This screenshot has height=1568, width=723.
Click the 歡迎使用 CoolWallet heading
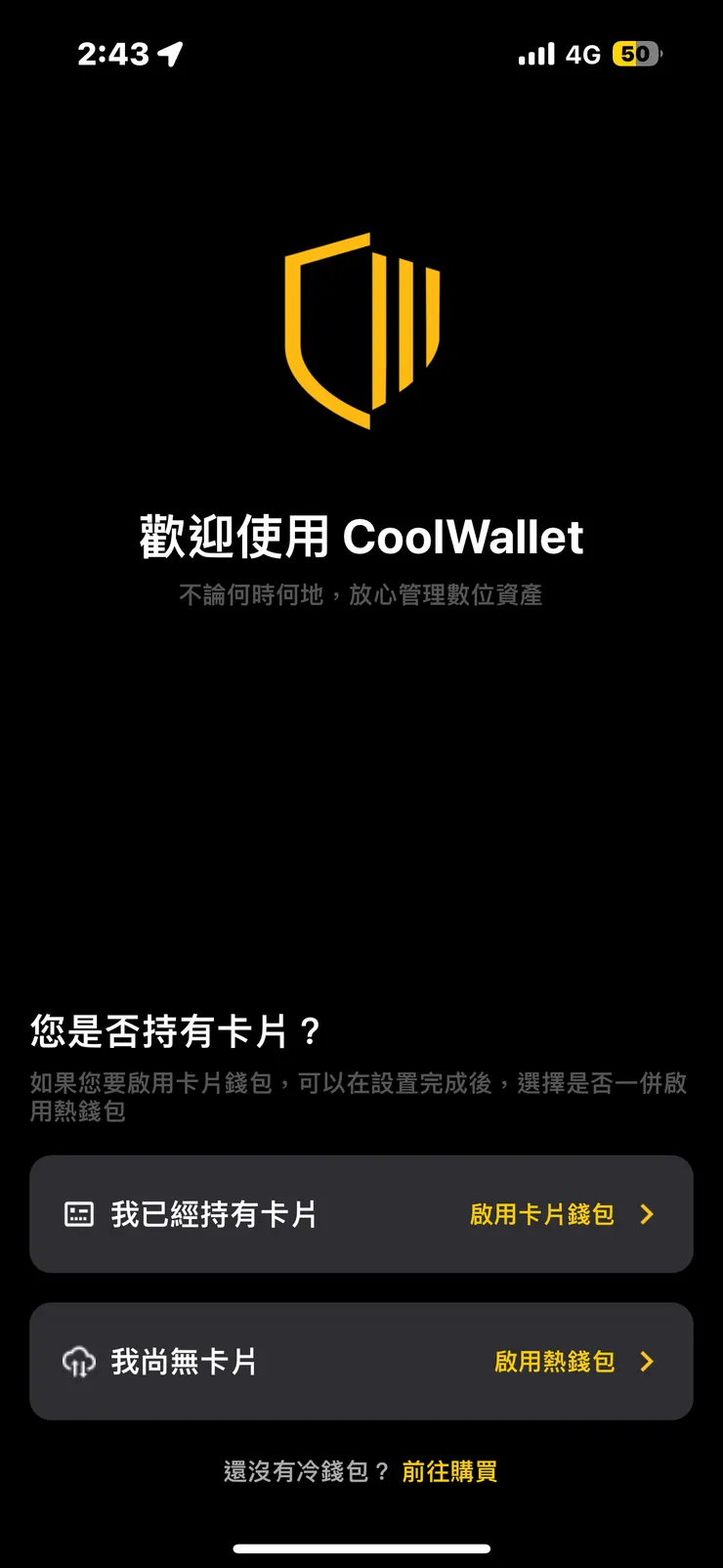pyautogui.click(x=361, y=536)
